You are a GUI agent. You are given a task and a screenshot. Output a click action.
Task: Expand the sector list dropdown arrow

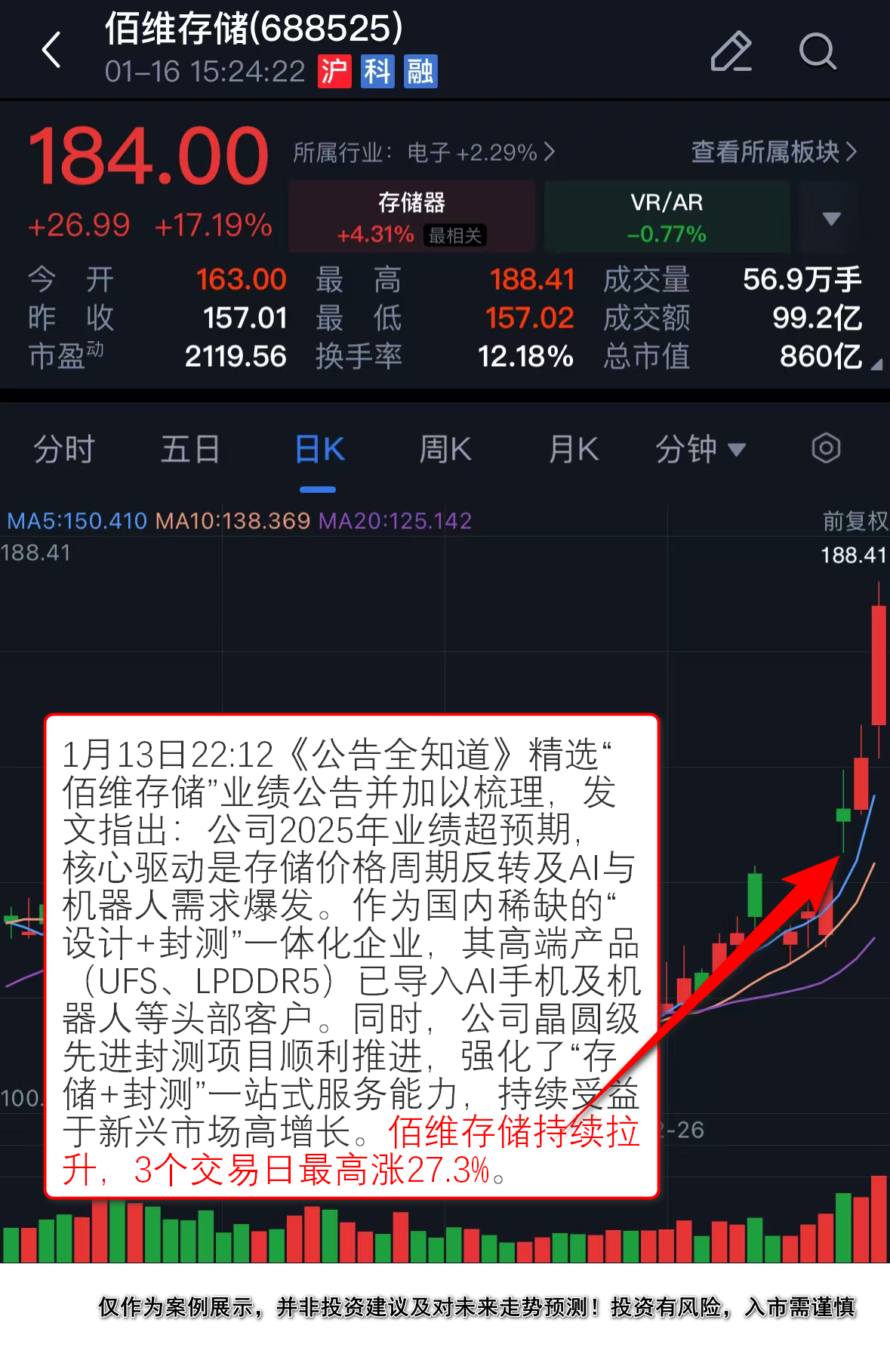[831, 218]
